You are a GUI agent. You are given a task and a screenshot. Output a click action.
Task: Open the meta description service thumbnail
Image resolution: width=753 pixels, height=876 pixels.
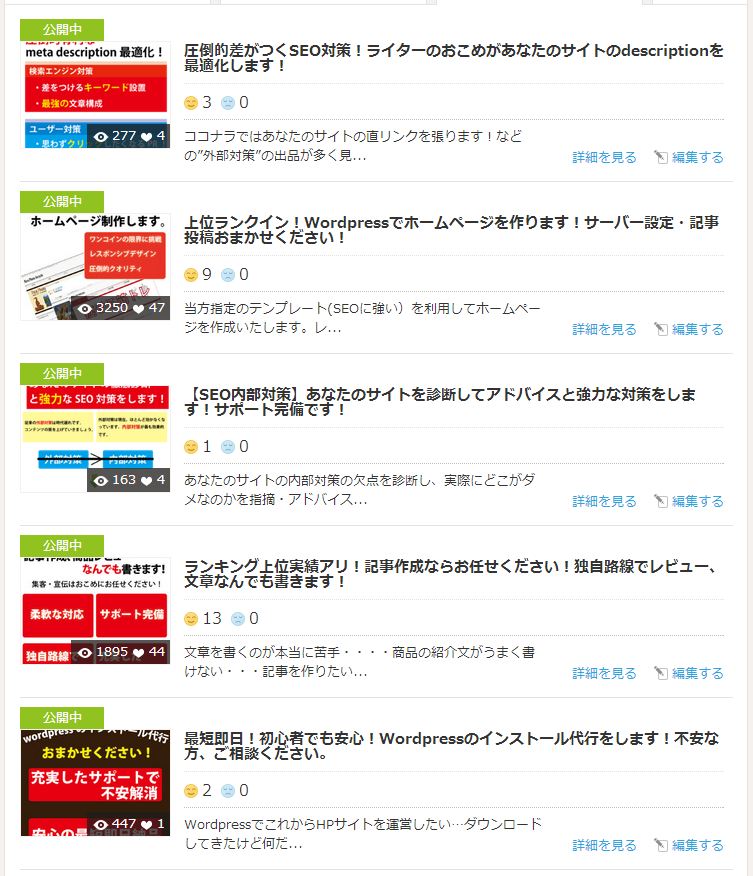(95, 95)
